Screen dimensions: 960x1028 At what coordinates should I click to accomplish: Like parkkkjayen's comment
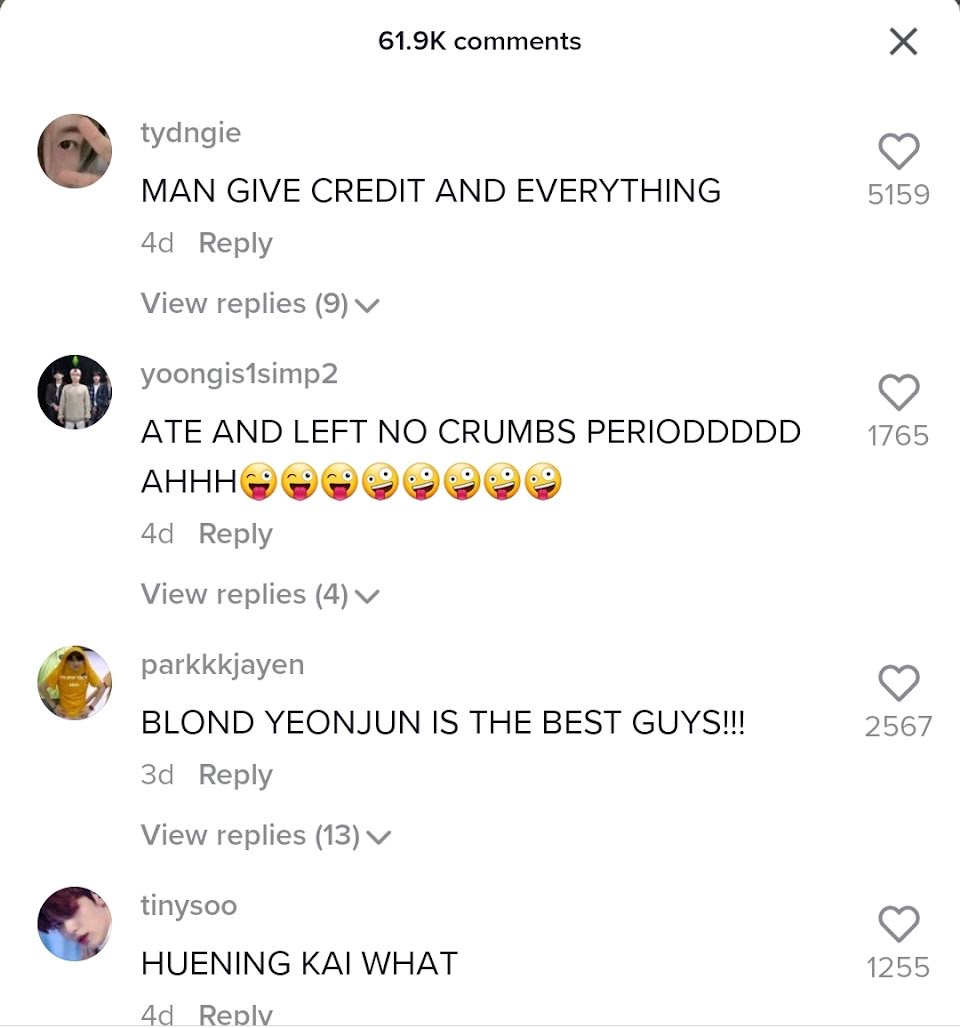pos(898,682)
